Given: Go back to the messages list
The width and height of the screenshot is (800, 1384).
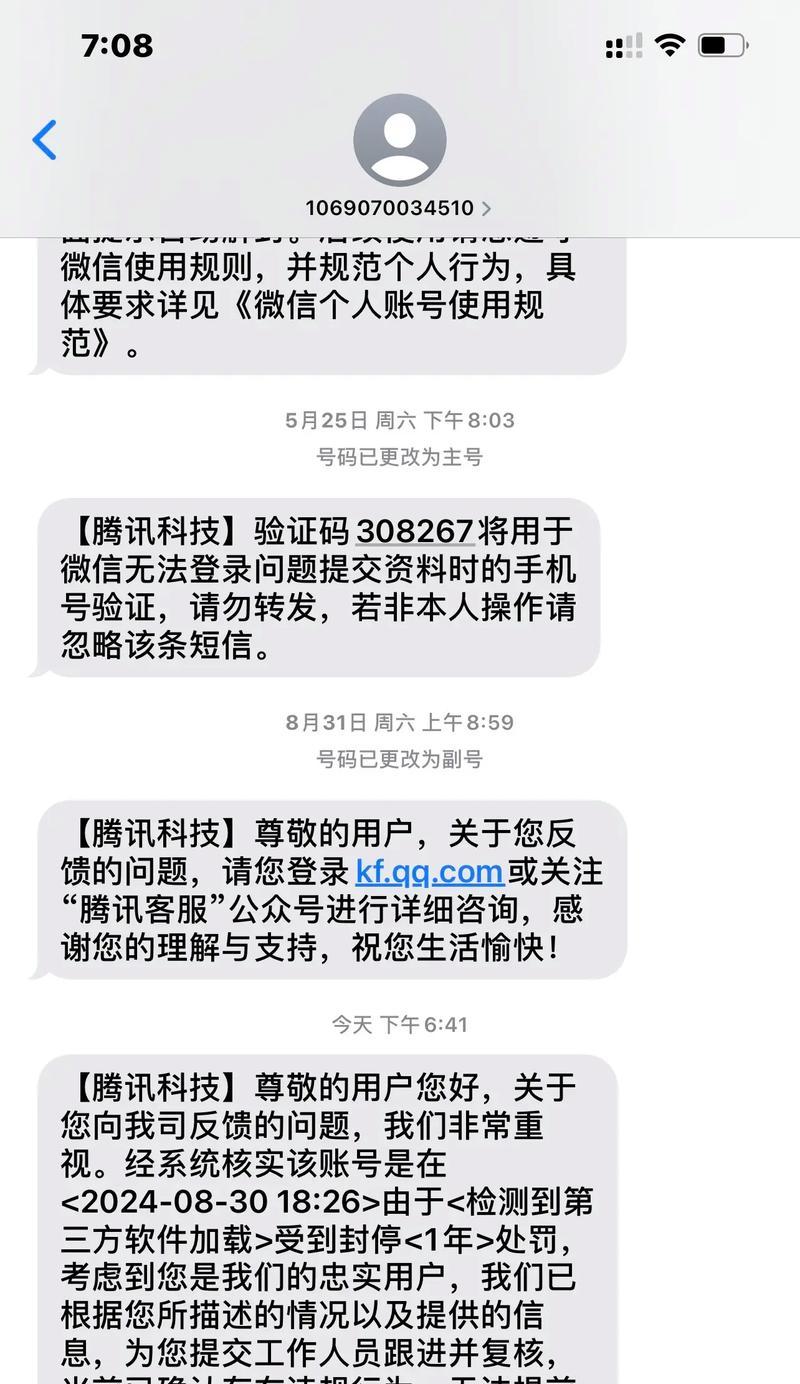Looking at the screenshot, I should click(45, 140).
